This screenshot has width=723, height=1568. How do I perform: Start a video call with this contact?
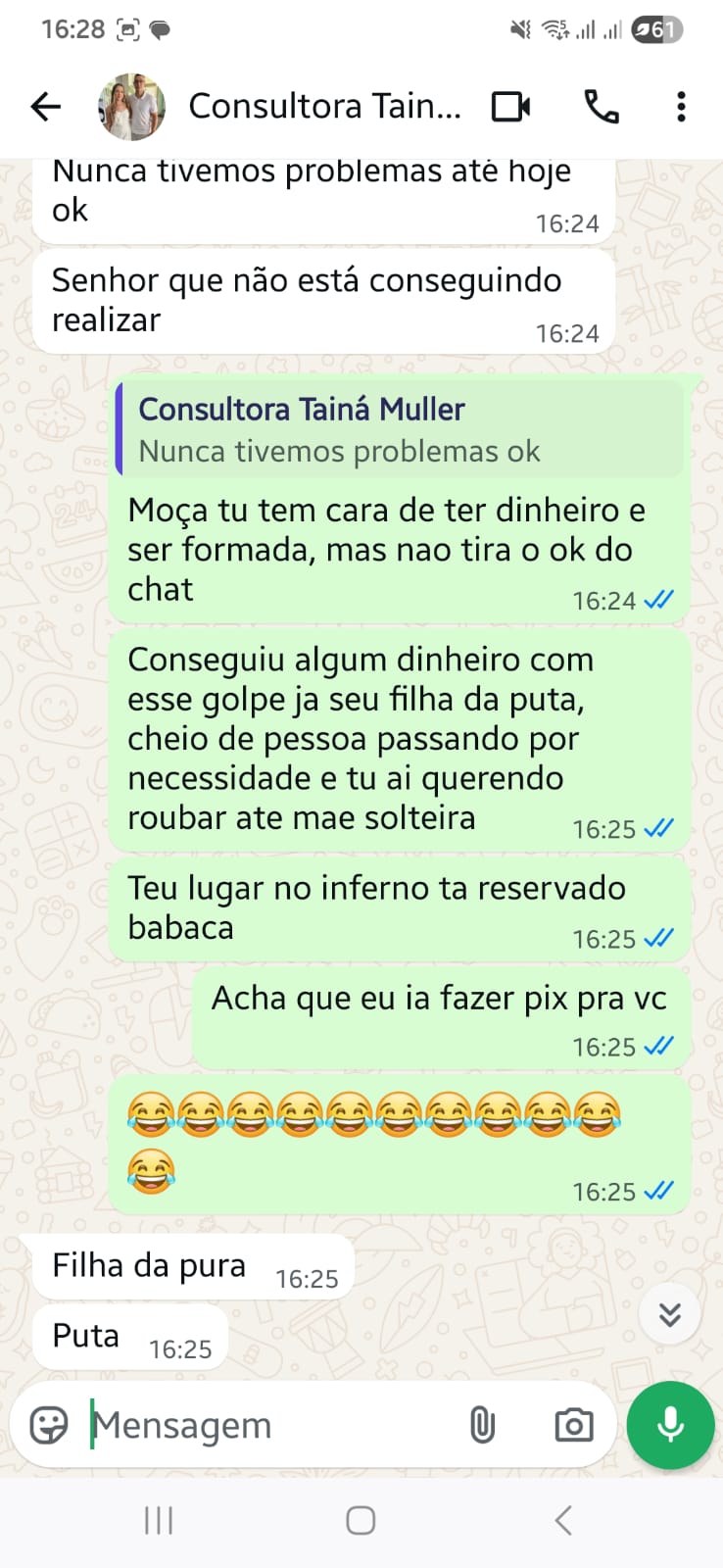pyautogui.click(x=510, y=106)
